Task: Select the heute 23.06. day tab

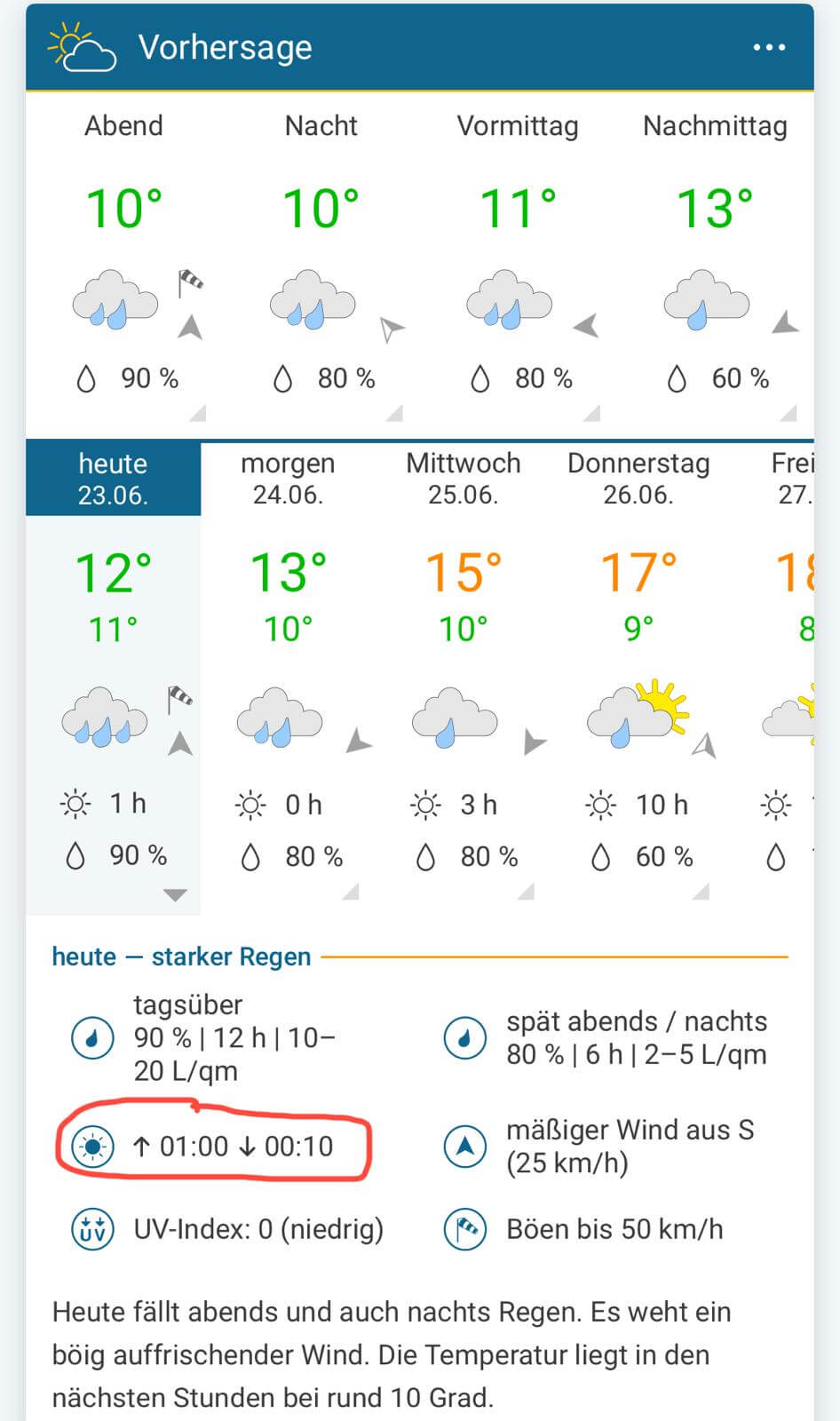Action: 113,479
